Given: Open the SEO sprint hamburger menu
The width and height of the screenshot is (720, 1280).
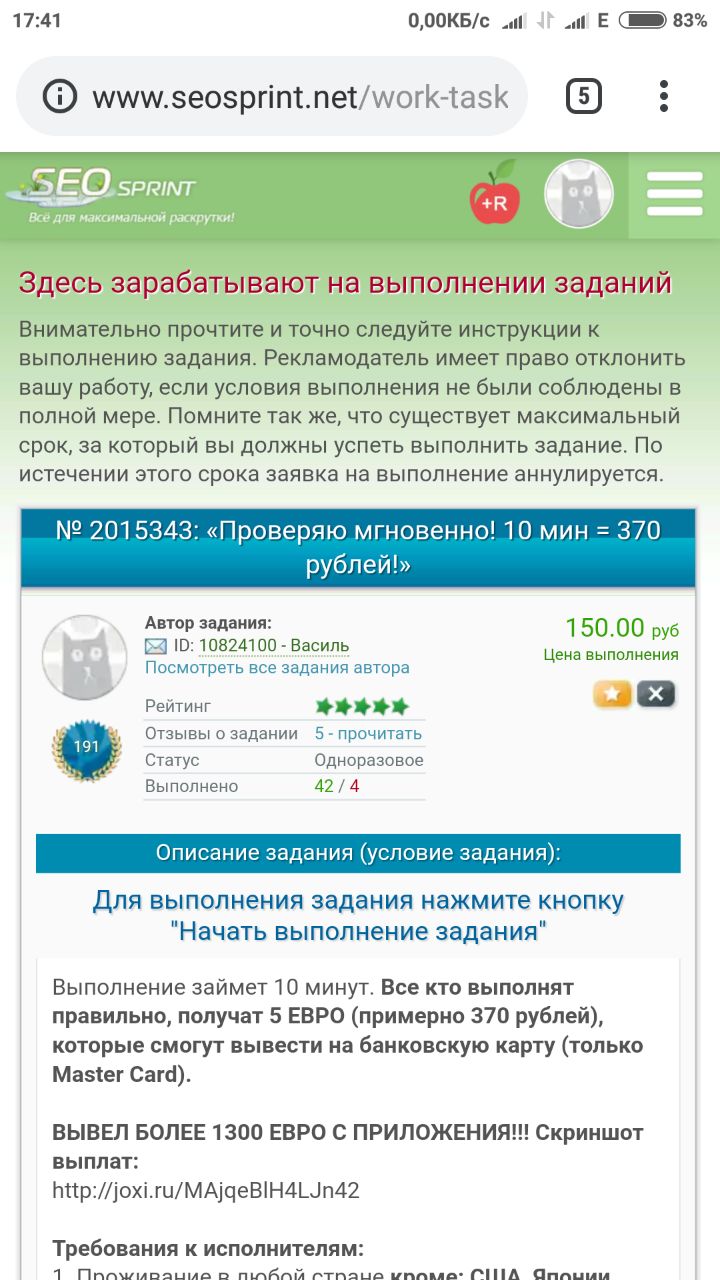Looking at the screenshot, I should (x=674, y=194).
